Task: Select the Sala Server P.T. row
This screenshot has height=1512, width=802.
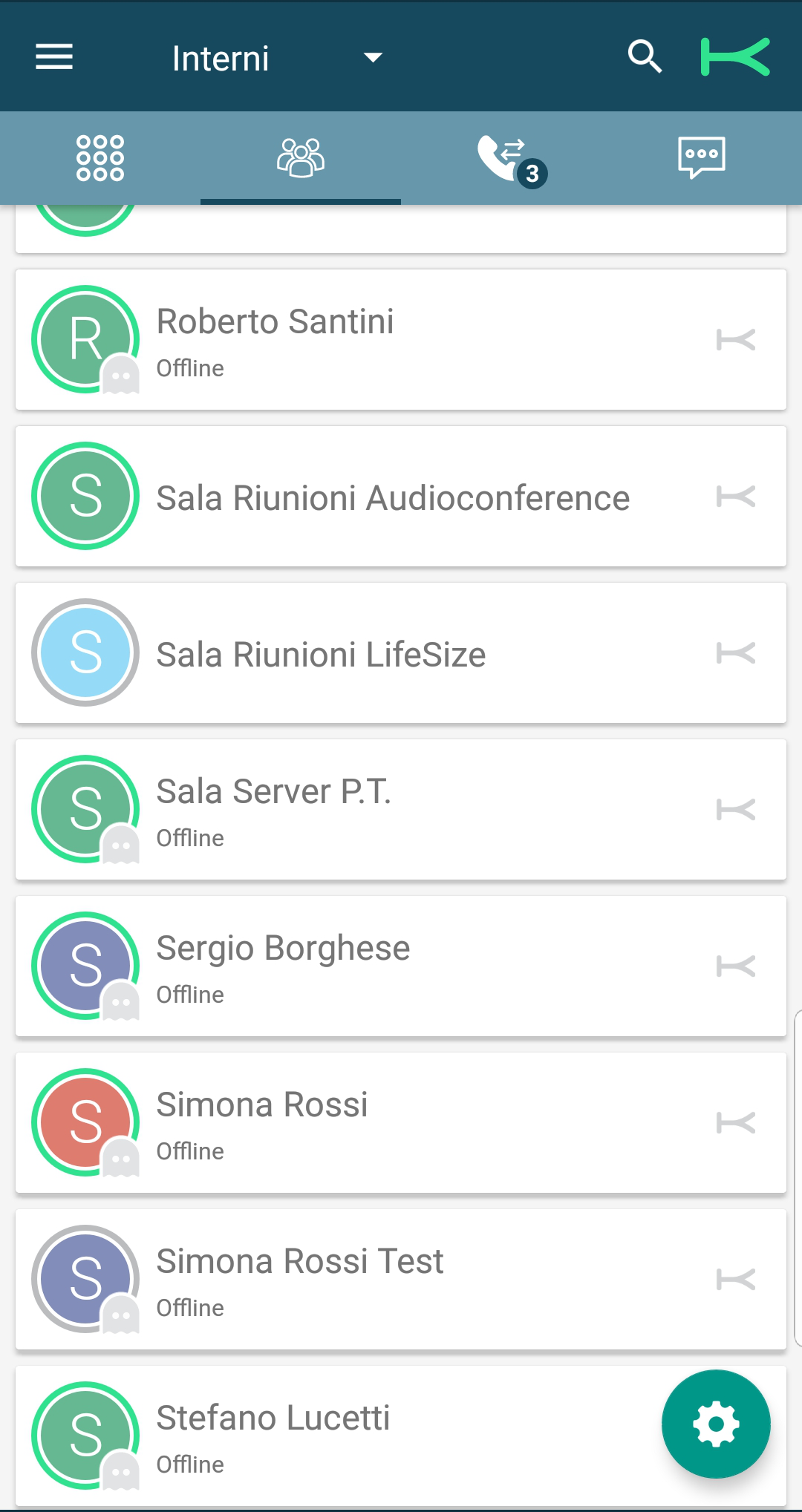Action: tap(401, 810)
